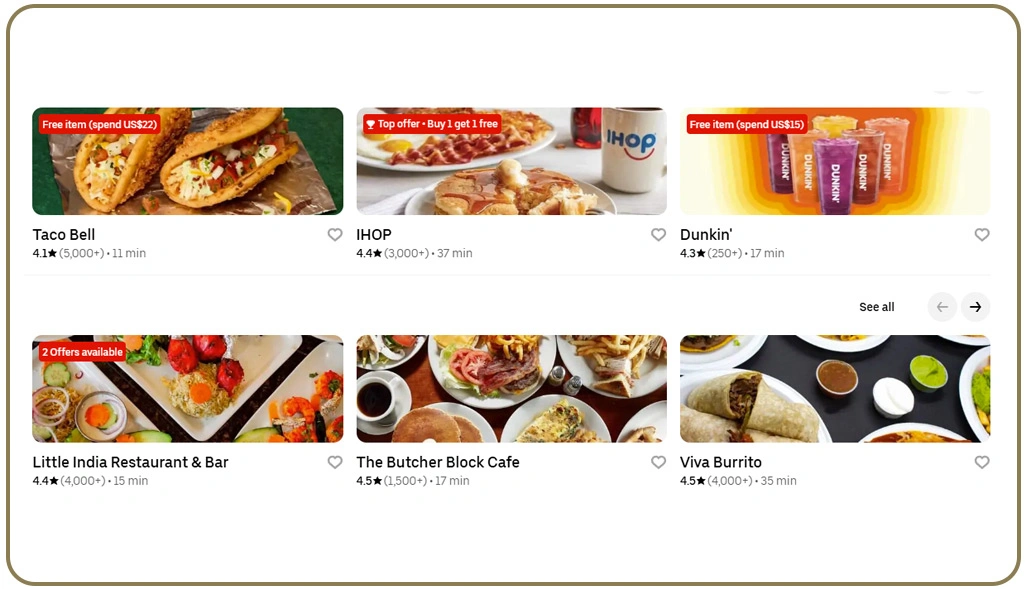
Task: Tap the heart next to Viva Burrito
Action: [x=982, y=462]
